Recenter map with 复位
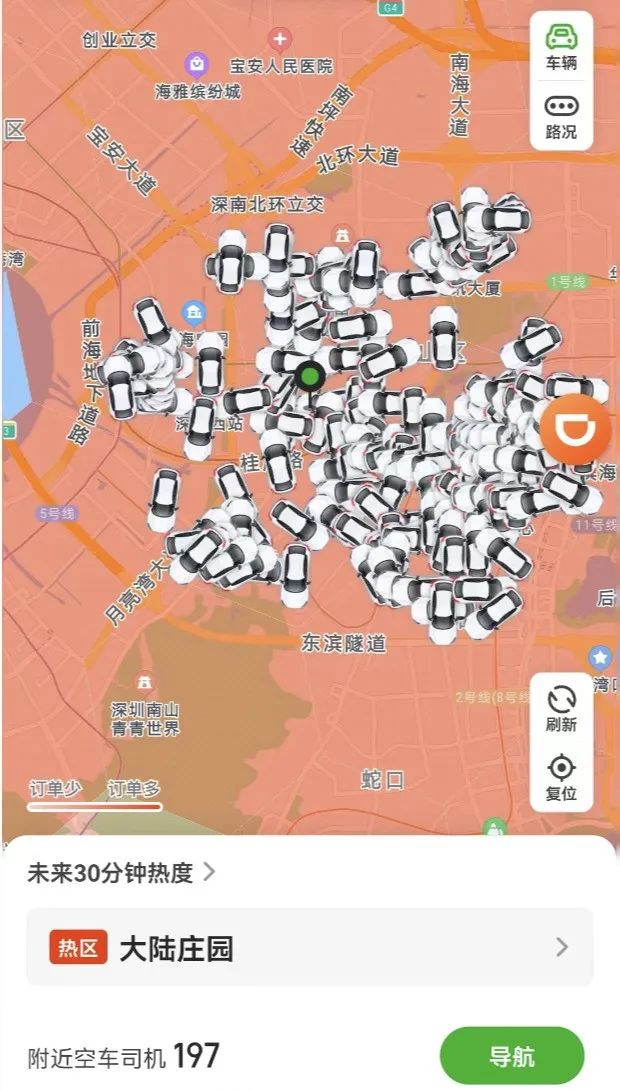The height and width of the screenshot is (1091, 620). pos(561,776)
